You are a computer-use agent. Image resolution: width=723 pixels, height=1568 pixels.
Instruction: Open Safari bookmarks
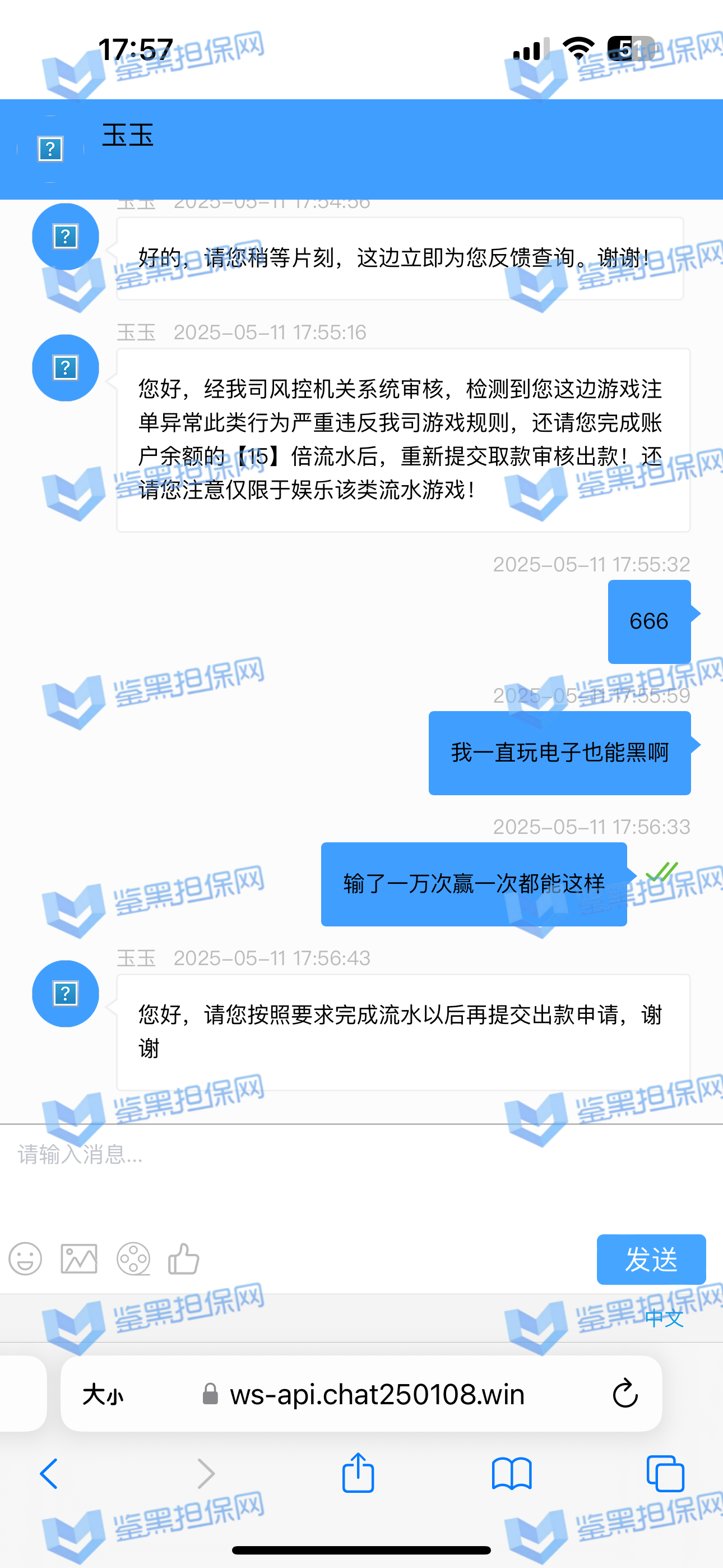[511, 1474]
